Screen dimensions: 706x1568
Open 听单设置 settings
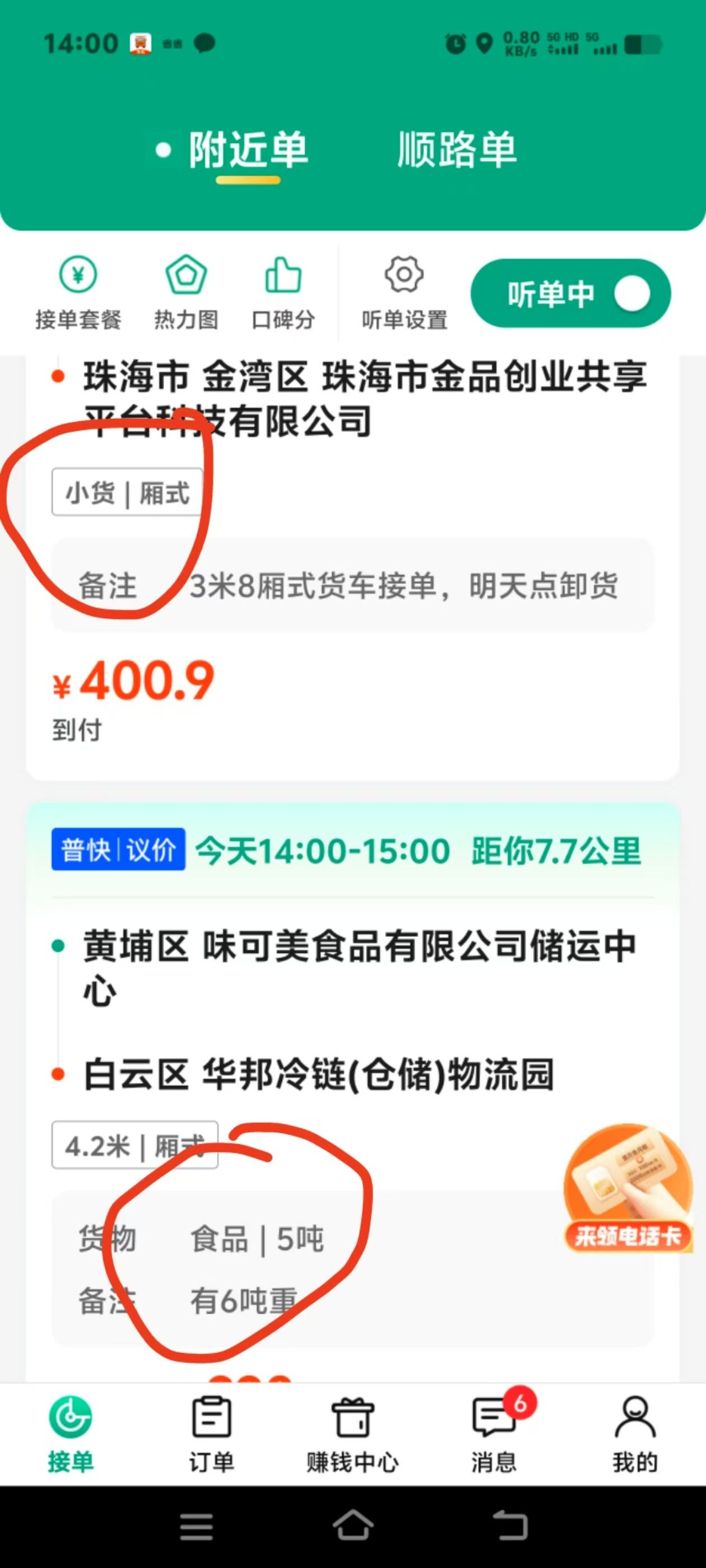[x=404, y=293]
